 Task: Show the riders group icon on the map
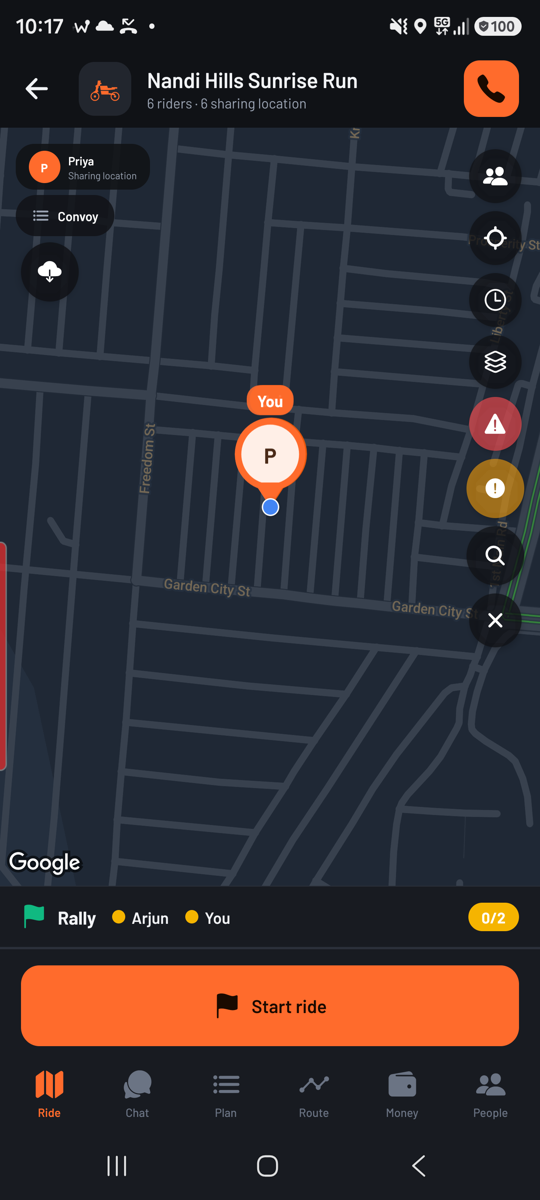point(495,177)
